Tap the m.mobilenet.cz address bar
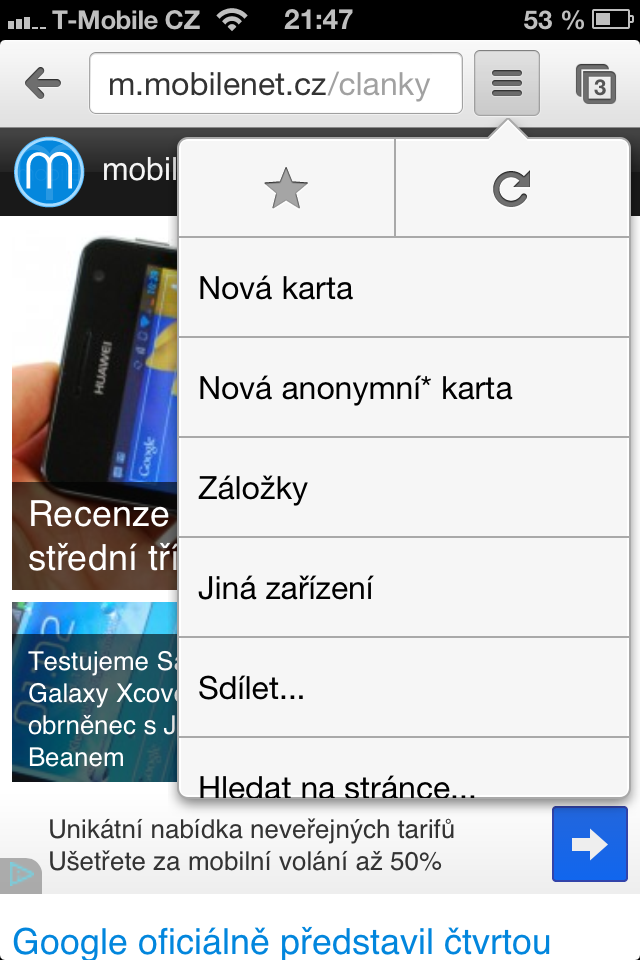Image resolution: width=640 pixels, height=960 pixels. [275, 84]
